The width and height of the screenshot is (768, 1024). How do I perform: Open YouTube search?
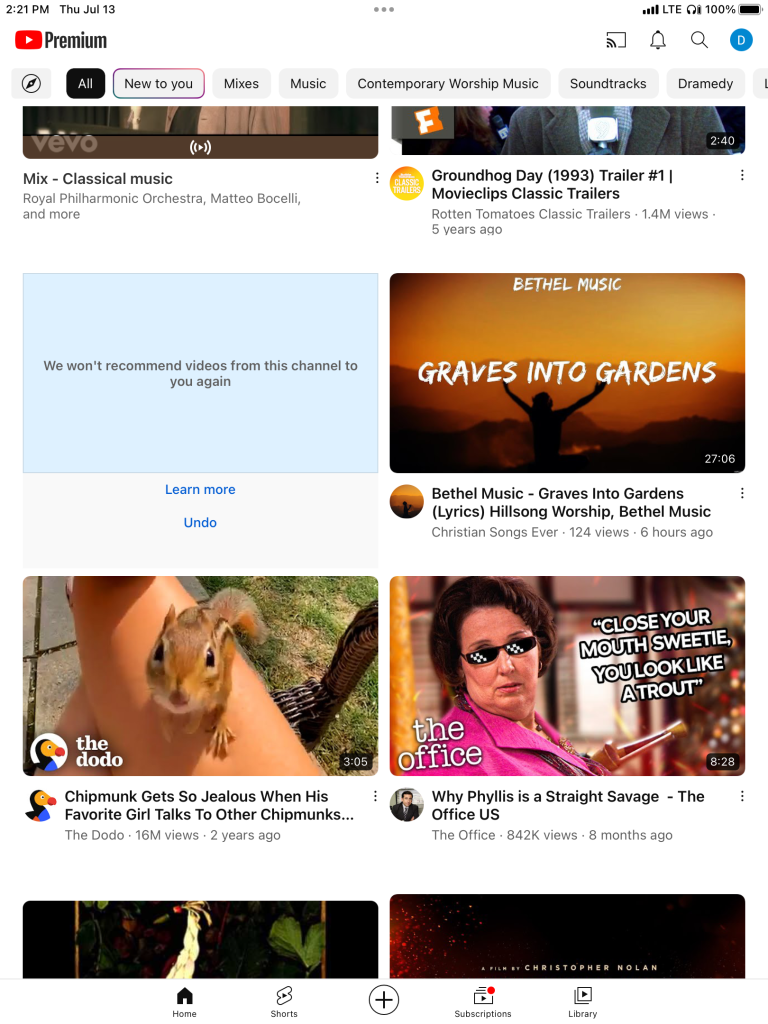pyautogui.click(x=699, y=40)
